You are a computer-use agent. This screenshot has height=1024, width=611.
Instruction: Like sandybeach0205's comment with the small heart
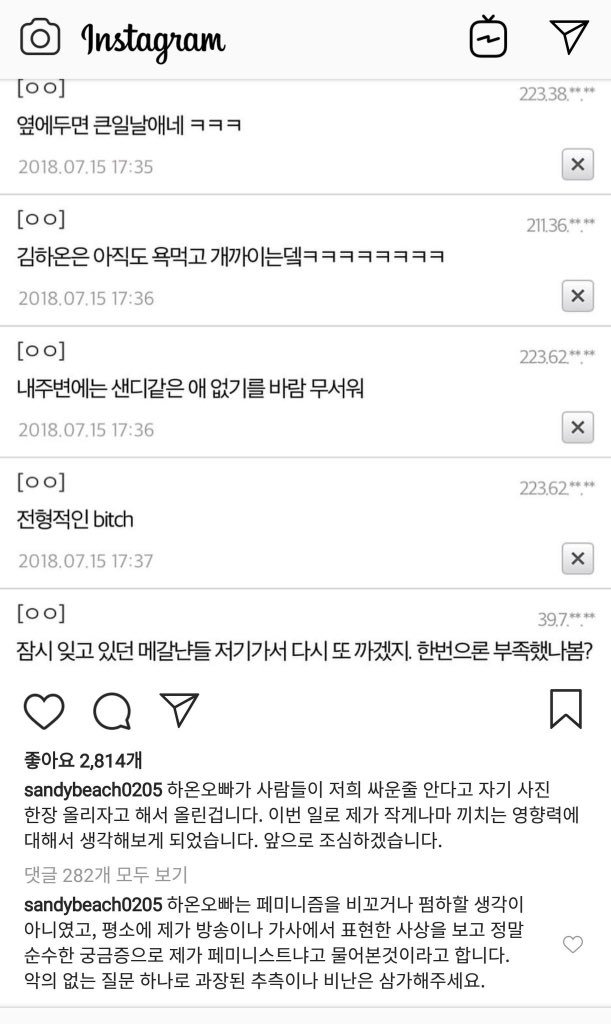pos(573,944)
